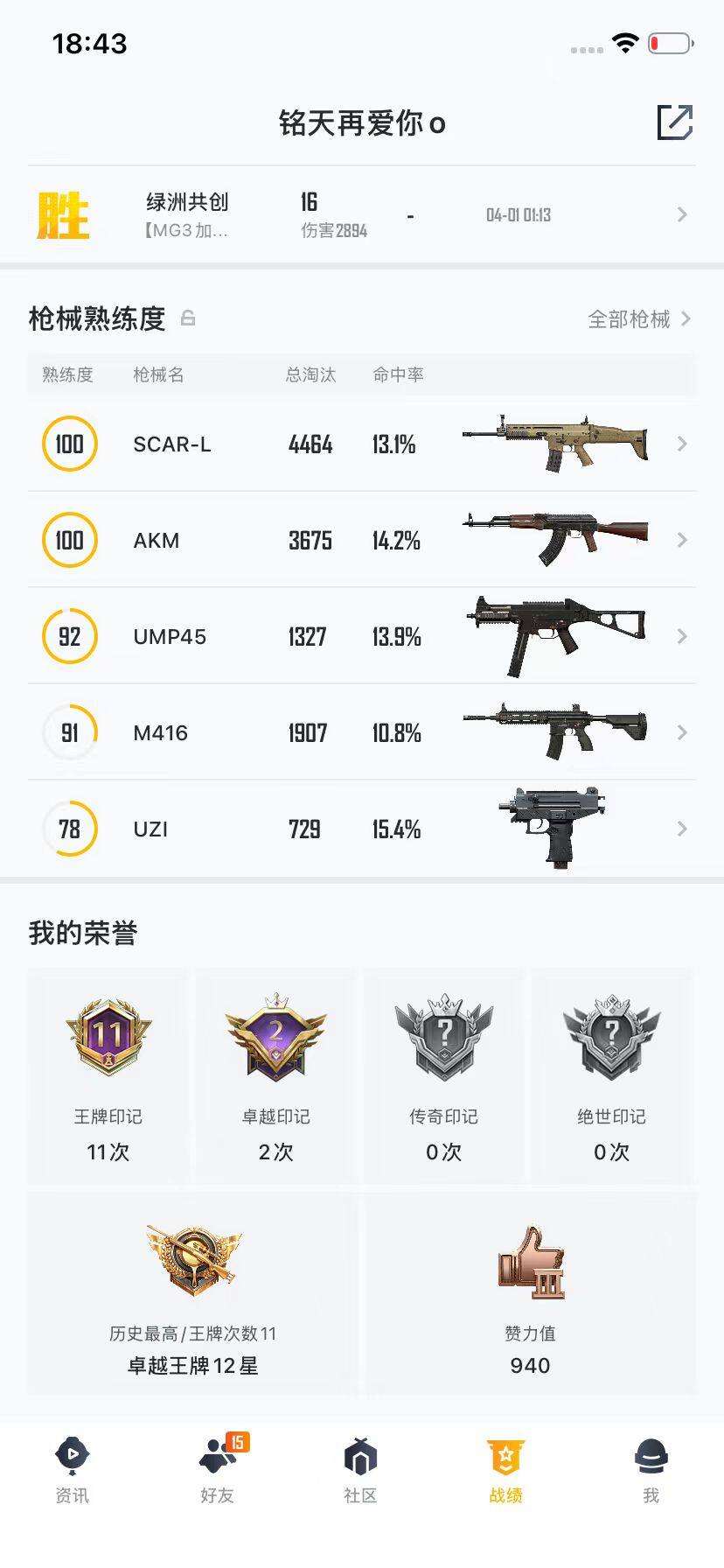Tap the UZI proficiency 78 progress ring
Image resolution: width=724 pixels, height=1568 pixels.
tap(69, 829)
